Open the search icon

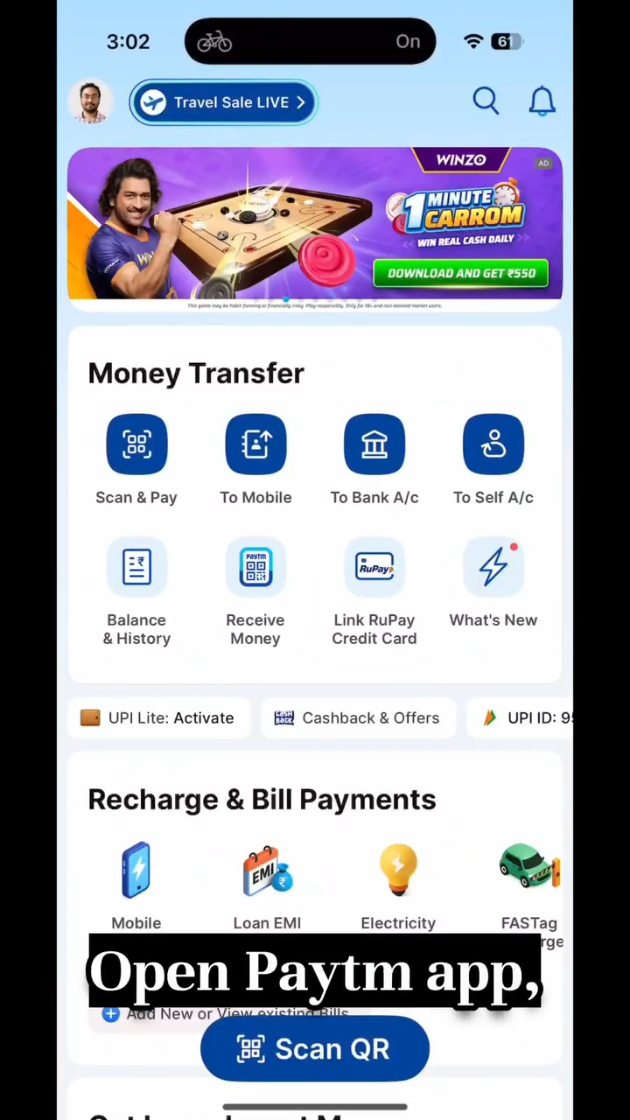(x=486, y=101)
